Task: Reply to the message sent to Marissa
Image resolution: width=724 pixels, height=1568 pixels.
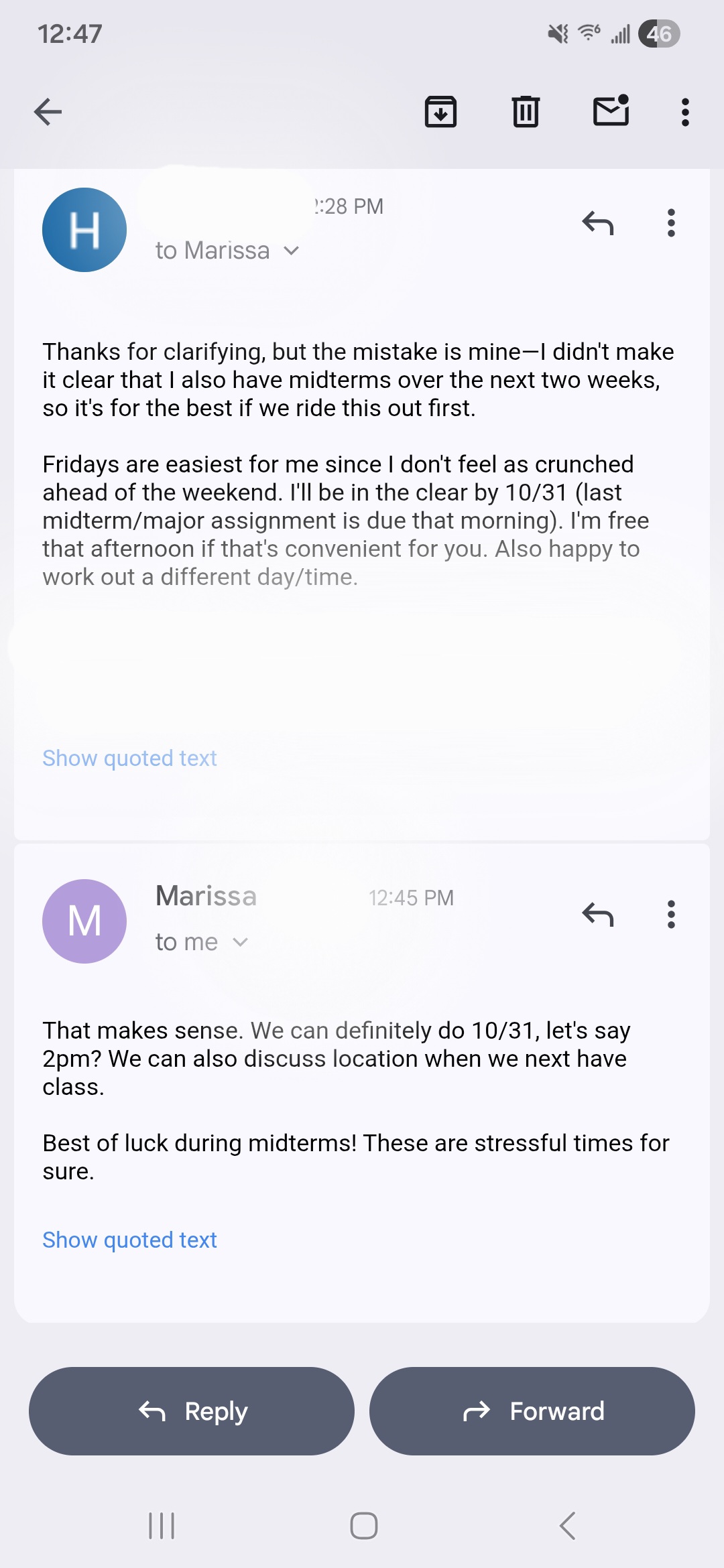Action: coord(597,223)
